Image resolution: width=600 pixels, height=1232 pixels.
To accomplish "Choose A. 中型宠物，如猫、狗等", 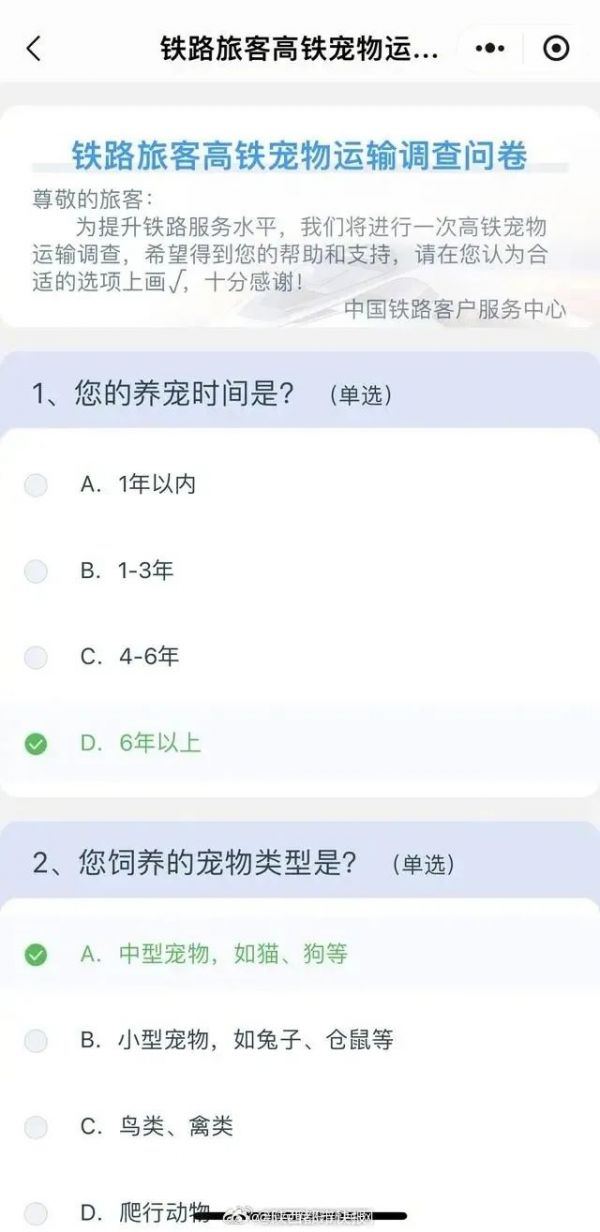I will pos(36,955).
